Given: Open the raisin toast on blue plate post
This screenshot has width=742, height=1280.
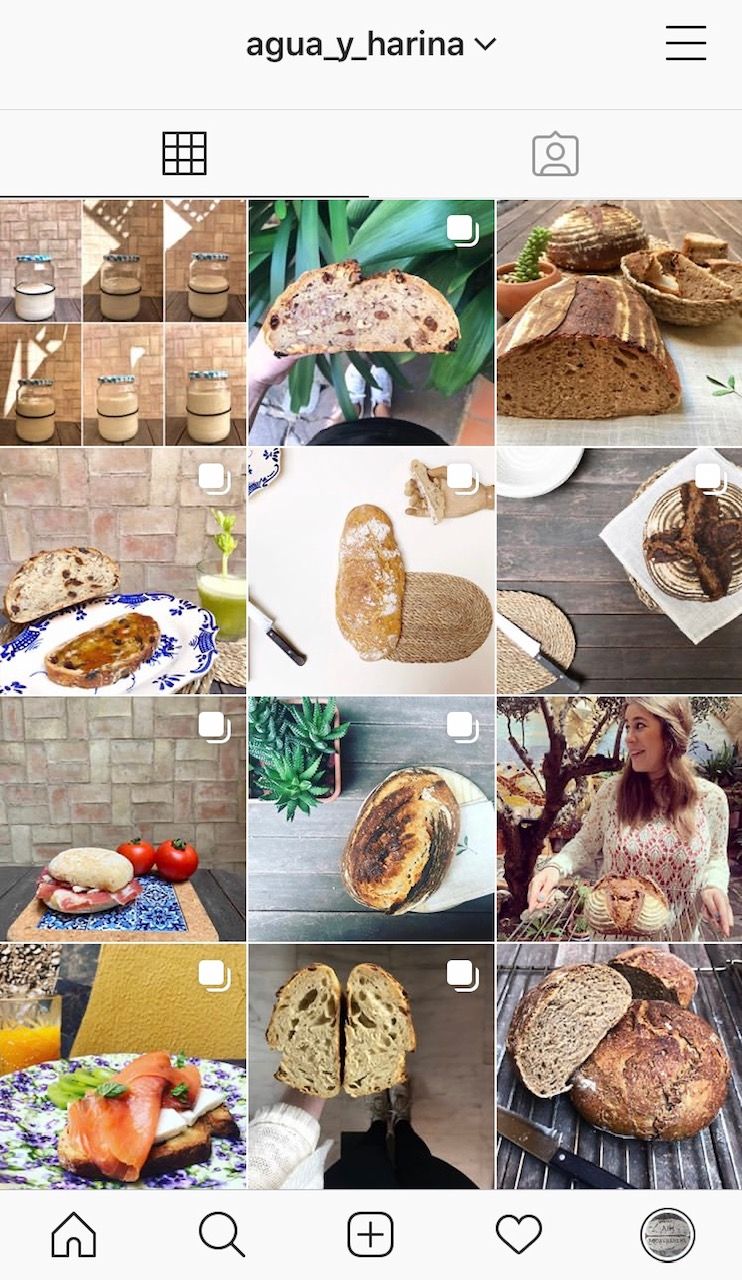Looking at the screenshot, I should [123, 570].
